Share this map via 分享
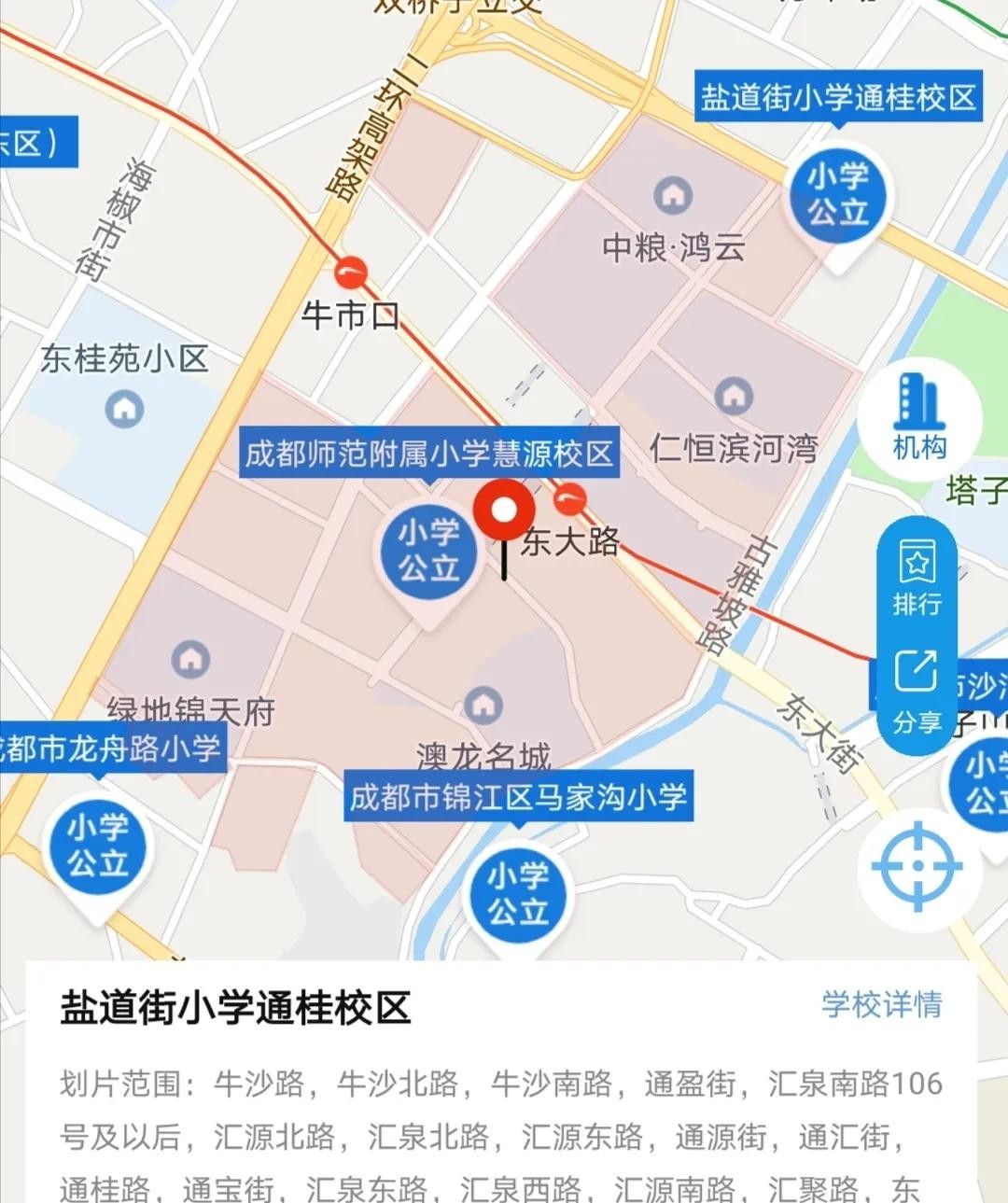This screenshot has width=1008, height=1203. click(917, 692)
